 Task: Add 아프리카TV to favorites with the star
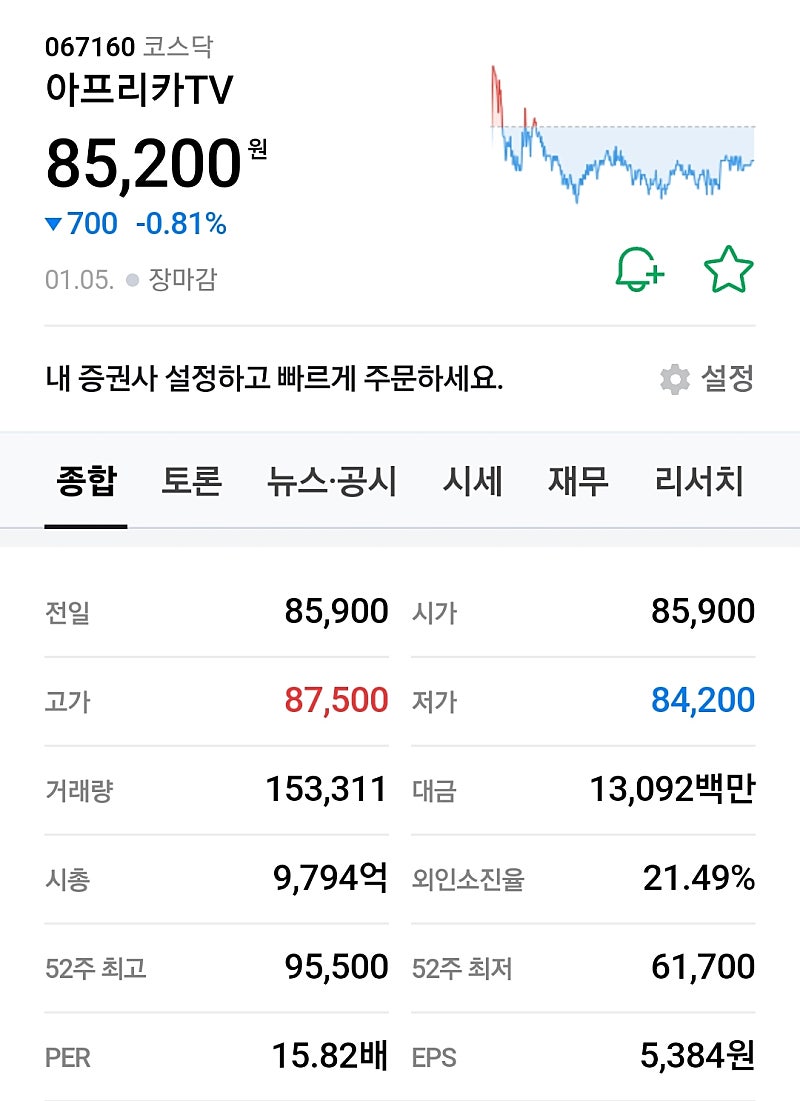(728, 270)
